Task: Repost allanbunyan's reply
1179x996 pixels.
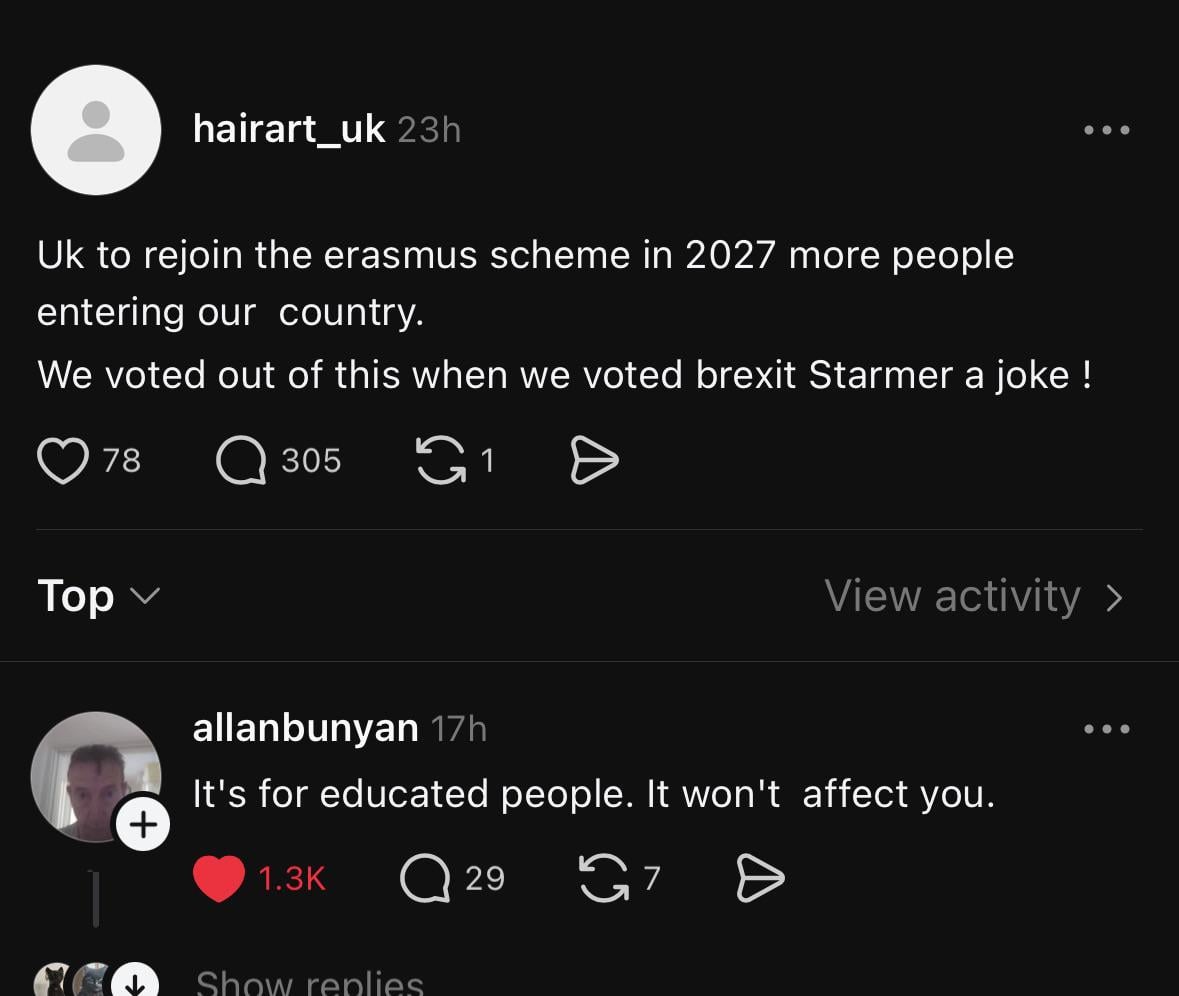Action: coord(604,878)
